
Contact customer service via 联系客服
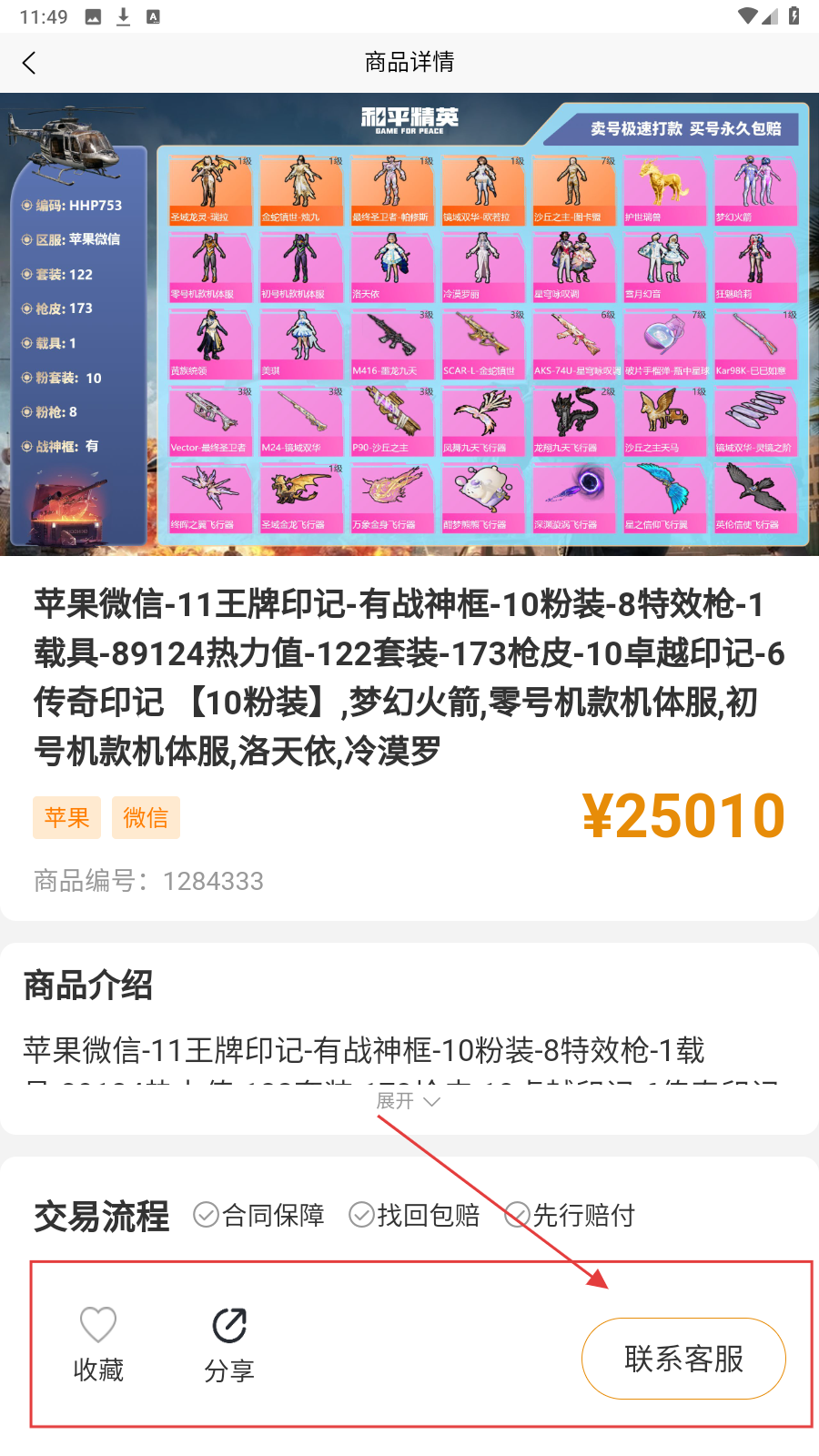tap(683, 1358)
